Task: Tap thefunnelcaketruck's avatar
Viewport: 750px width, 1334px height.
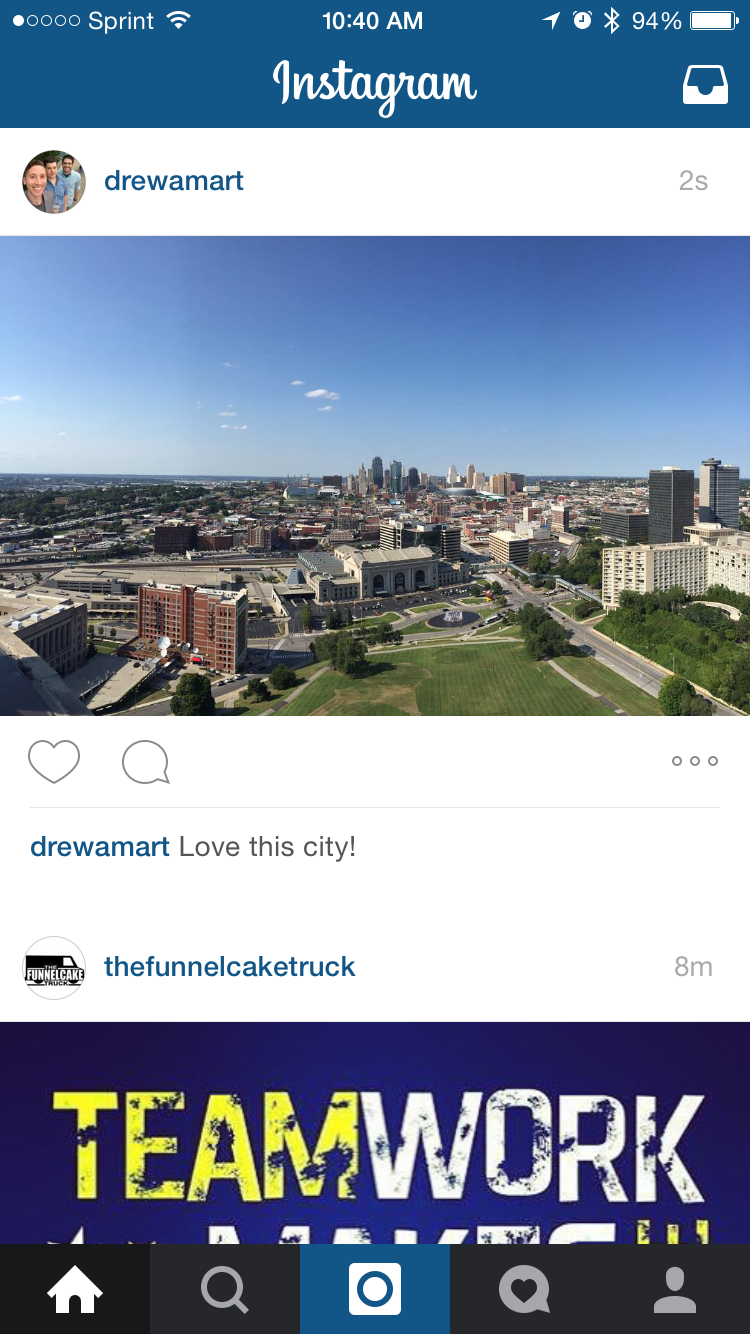Action: (x=54, y=968)
